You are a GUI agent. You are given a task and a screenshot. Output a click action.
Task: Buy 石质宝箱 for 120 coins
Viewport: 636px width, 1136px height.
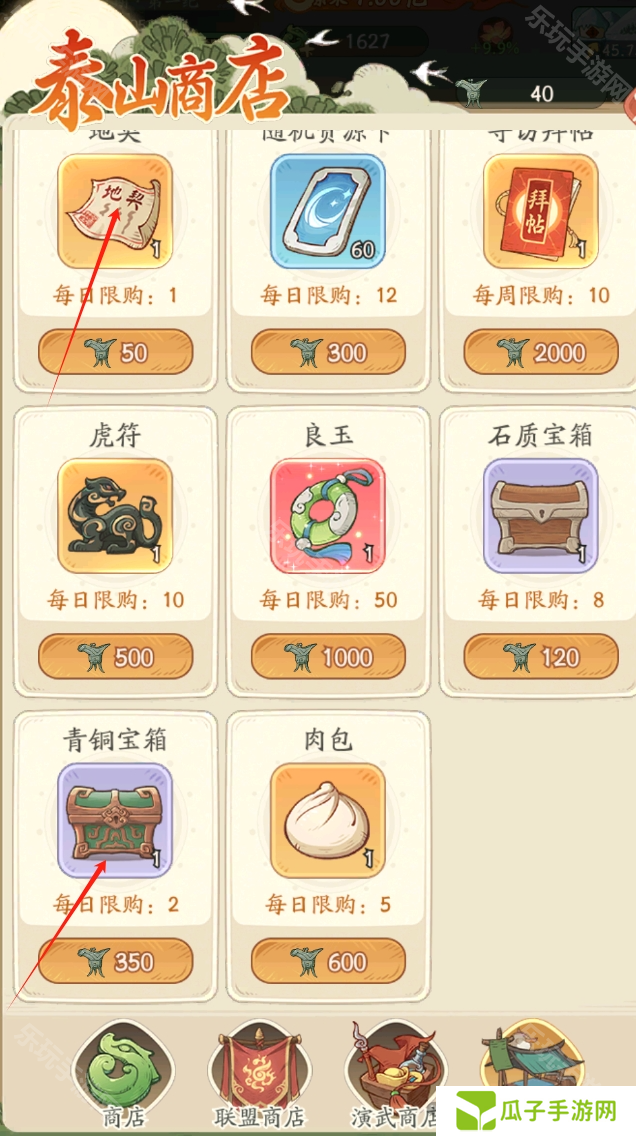(x=541, y=657)
